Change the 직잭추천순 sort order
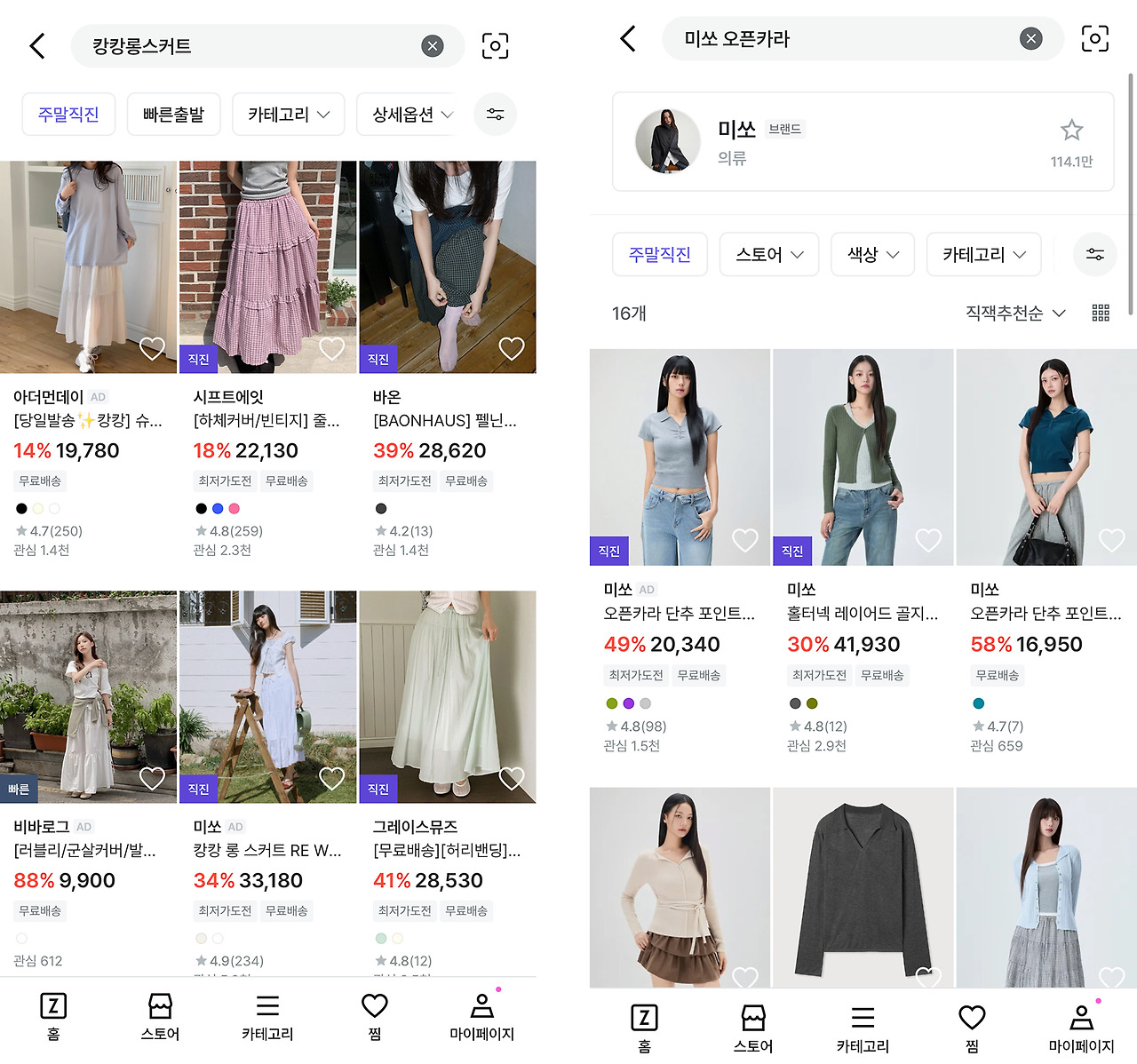The width and height of the screenshot is (1137, 1064). tap(1015, 313)
